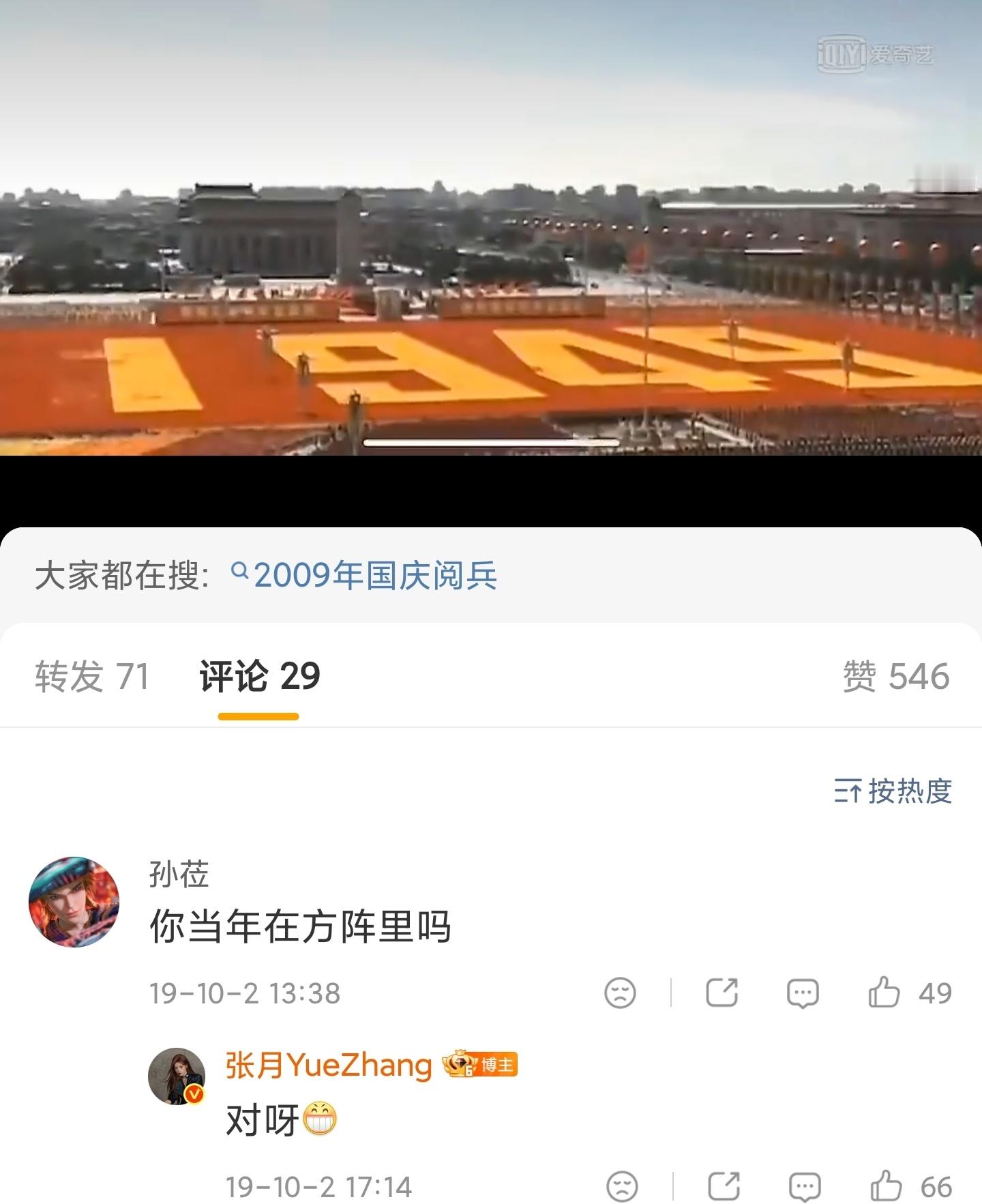Switch to the 转发 71 tab
This screenshot has width=982, height=1204.
92,676
